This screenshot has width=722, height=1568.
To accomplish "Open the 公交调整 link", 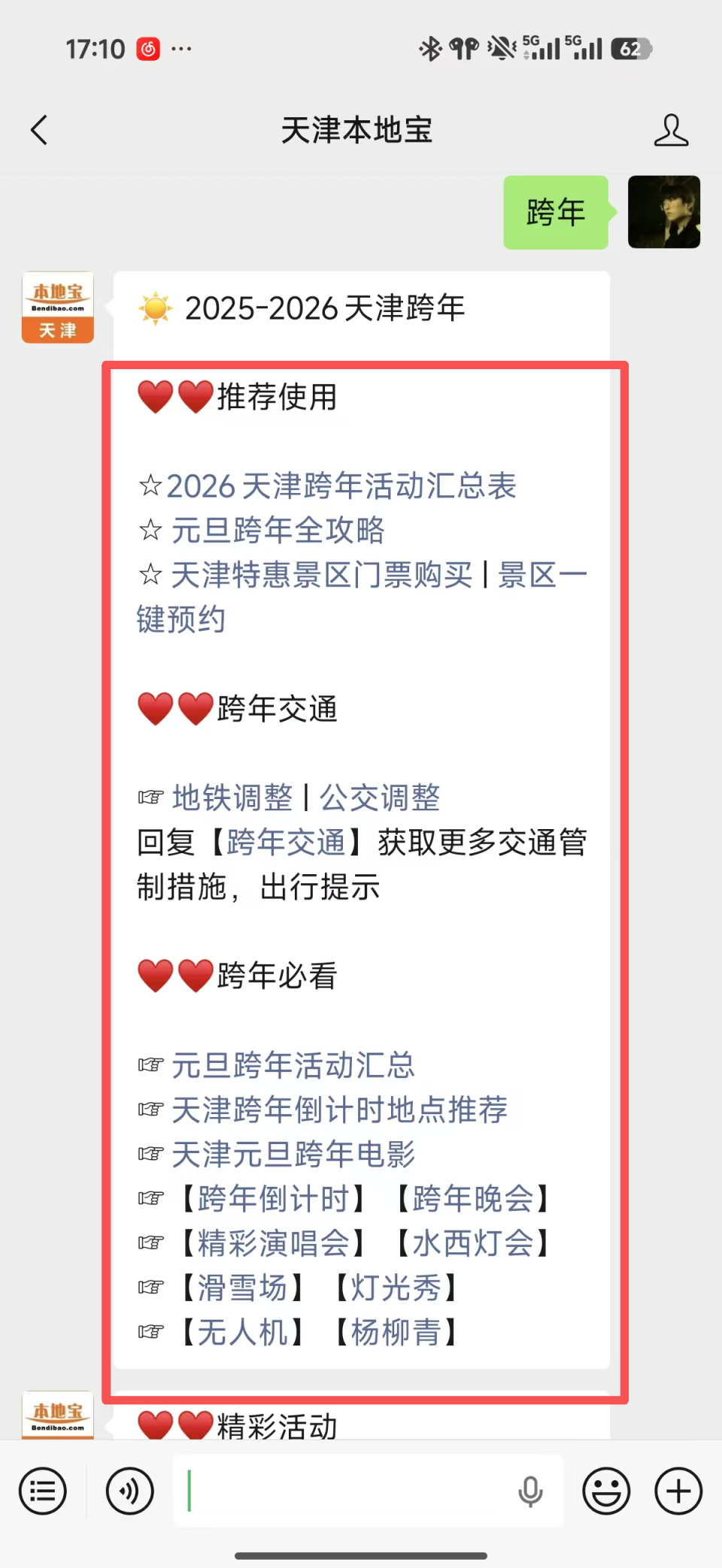I will point(381,798).
